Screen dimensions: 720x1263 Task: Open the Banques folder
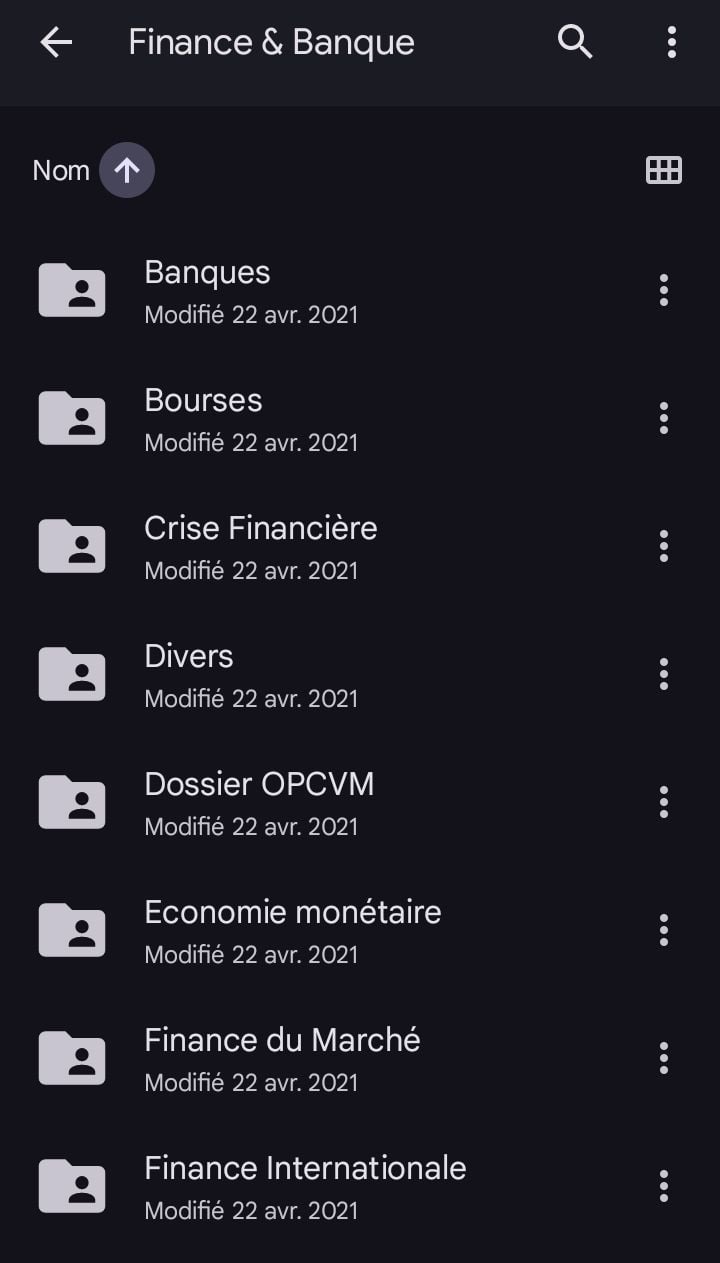(x=207, y=290)
